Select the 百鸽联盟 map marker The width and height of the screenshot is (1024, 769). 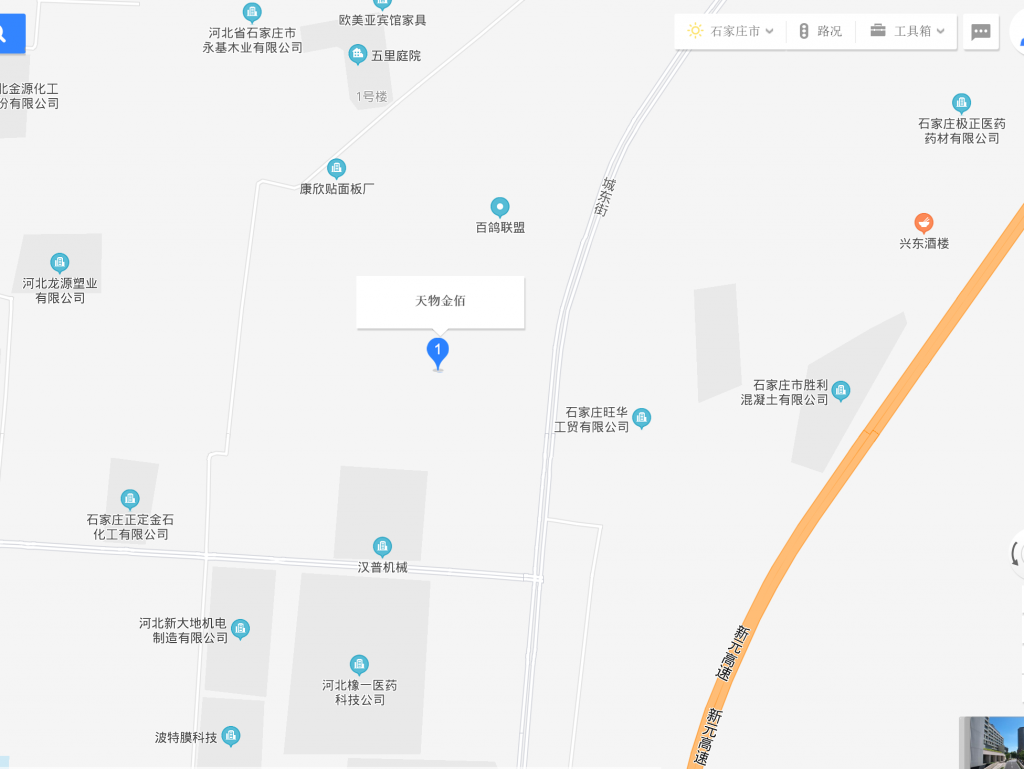tap(500, 207)
